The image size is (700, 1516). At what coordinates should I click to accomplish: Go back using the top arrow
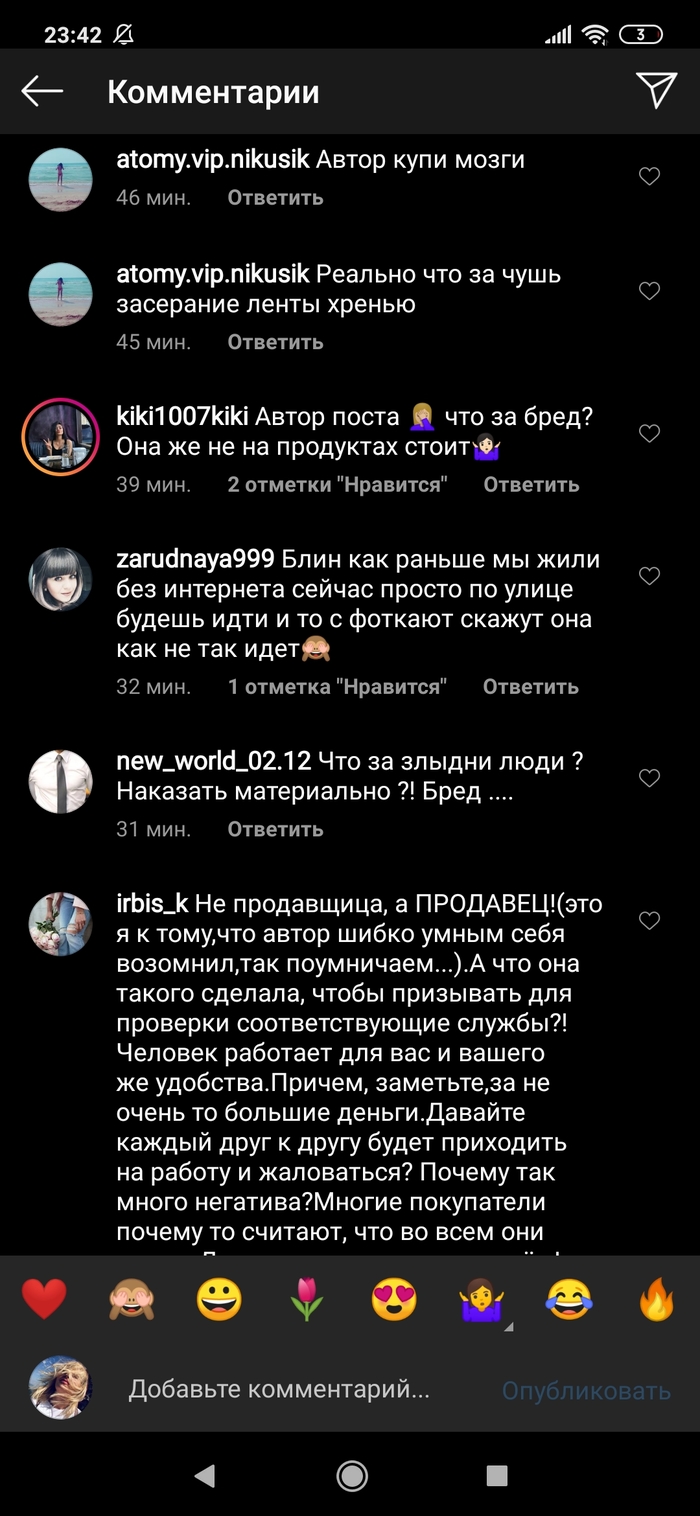click(x=42, y=92)
